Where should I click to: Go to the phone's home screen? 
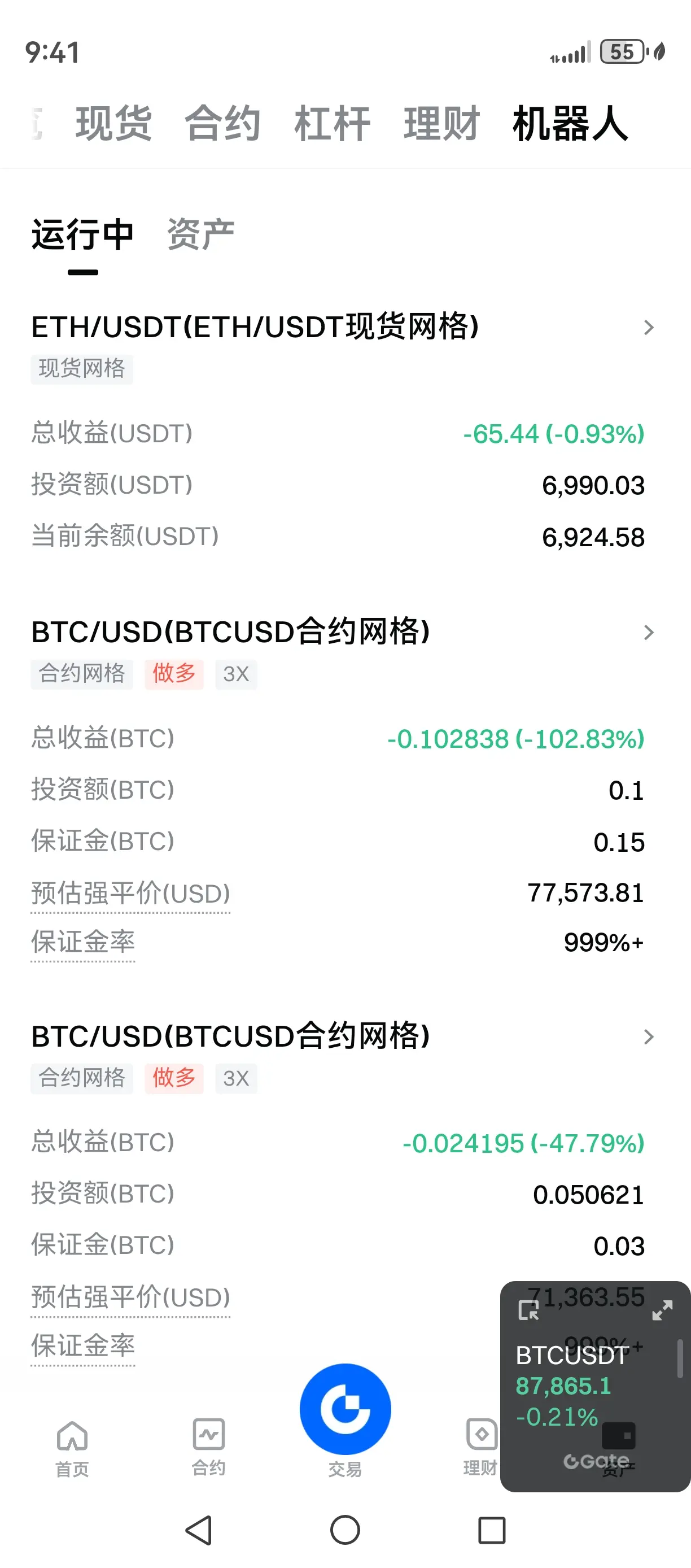[x=345, y=1530]
